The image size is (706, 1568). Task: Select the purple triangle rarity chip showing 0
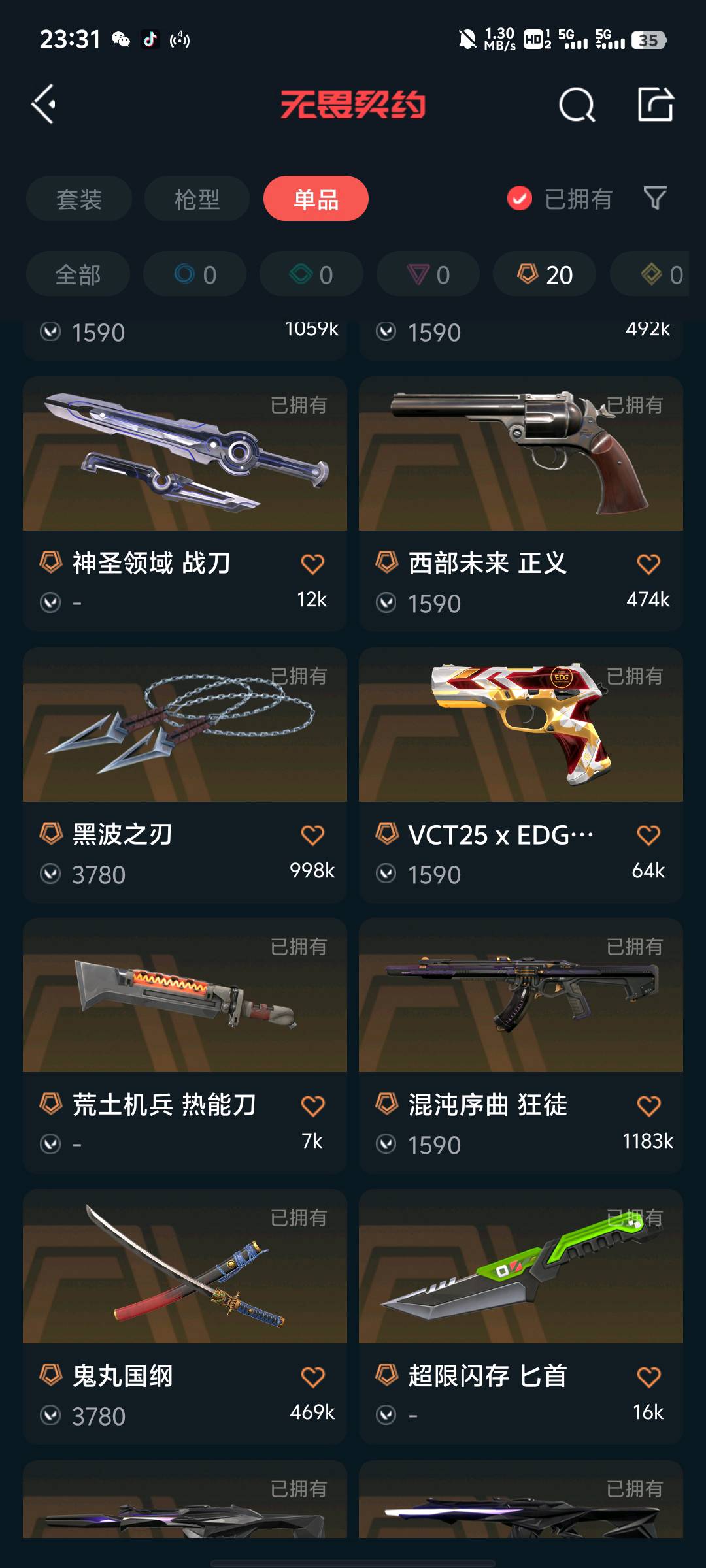tap(428, 274)
